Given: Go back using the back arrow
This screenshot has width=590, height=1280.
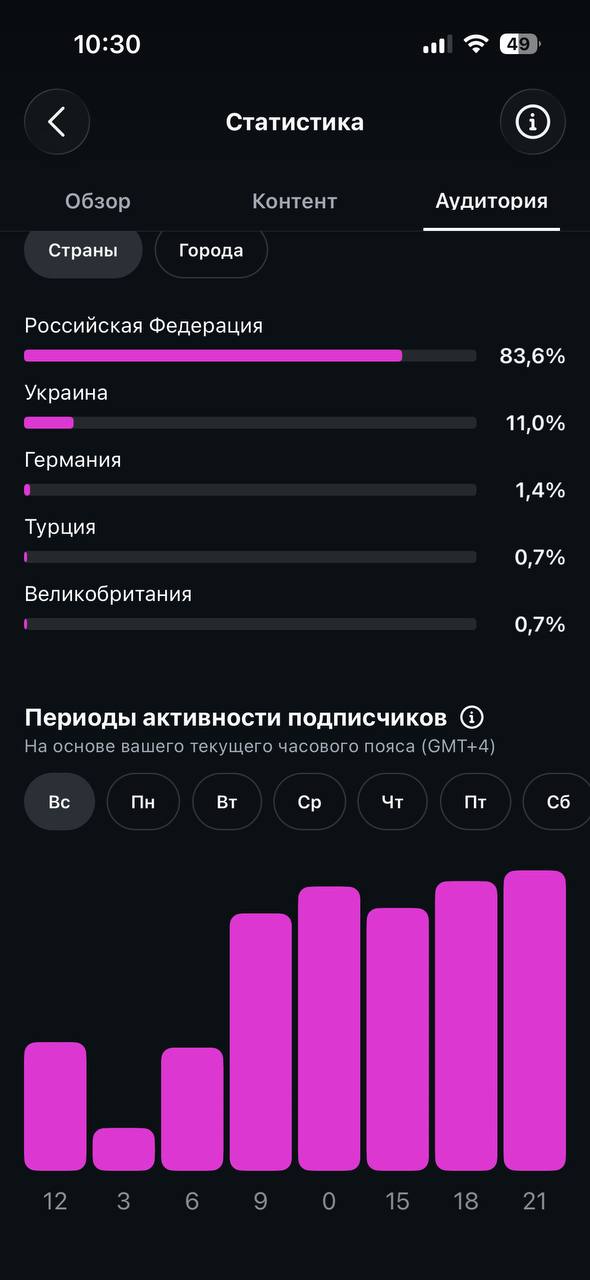Looking at the screenshot, I should [57, 122].
